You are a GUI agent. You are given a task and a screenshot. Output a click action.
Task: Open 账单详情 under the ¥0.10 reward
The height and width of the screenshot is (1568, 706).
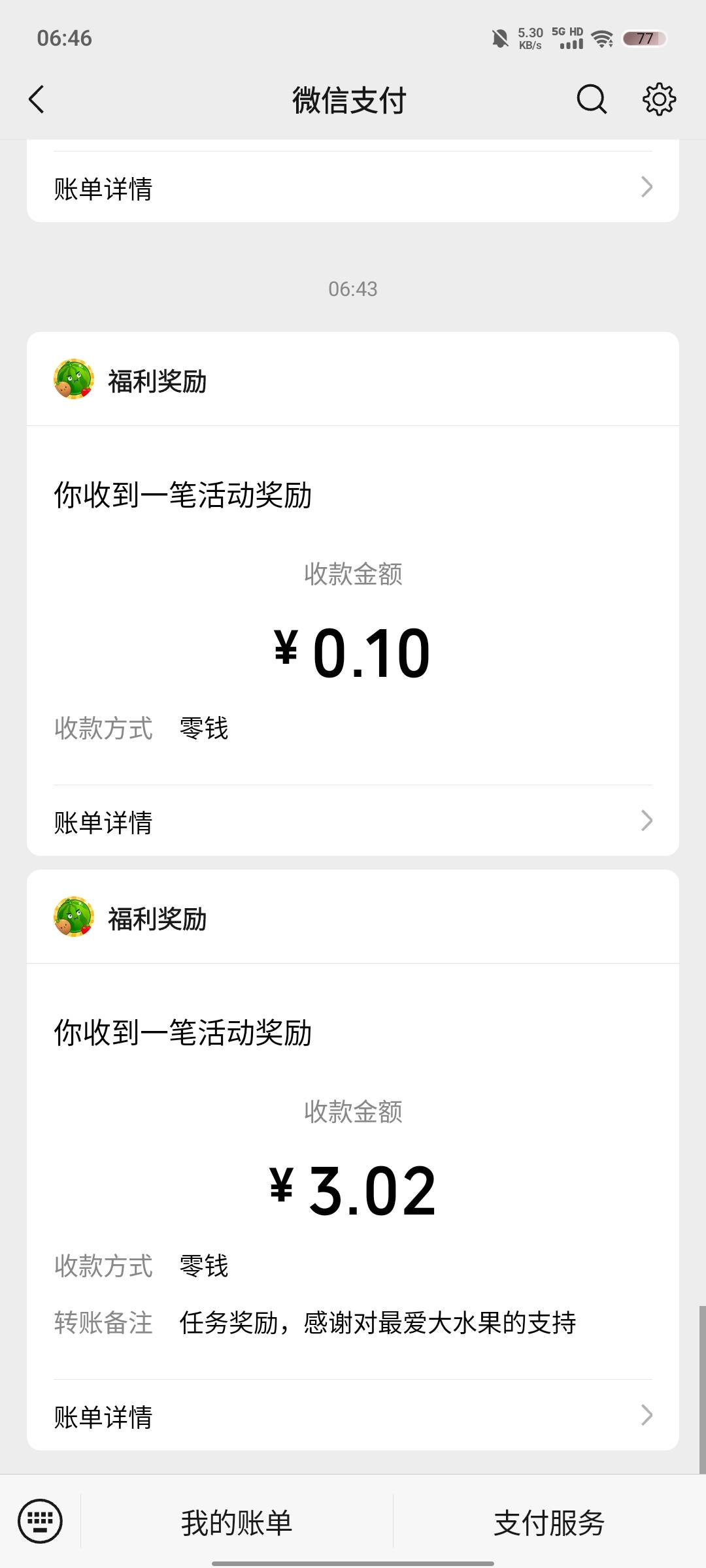click(x=353, y=821)
